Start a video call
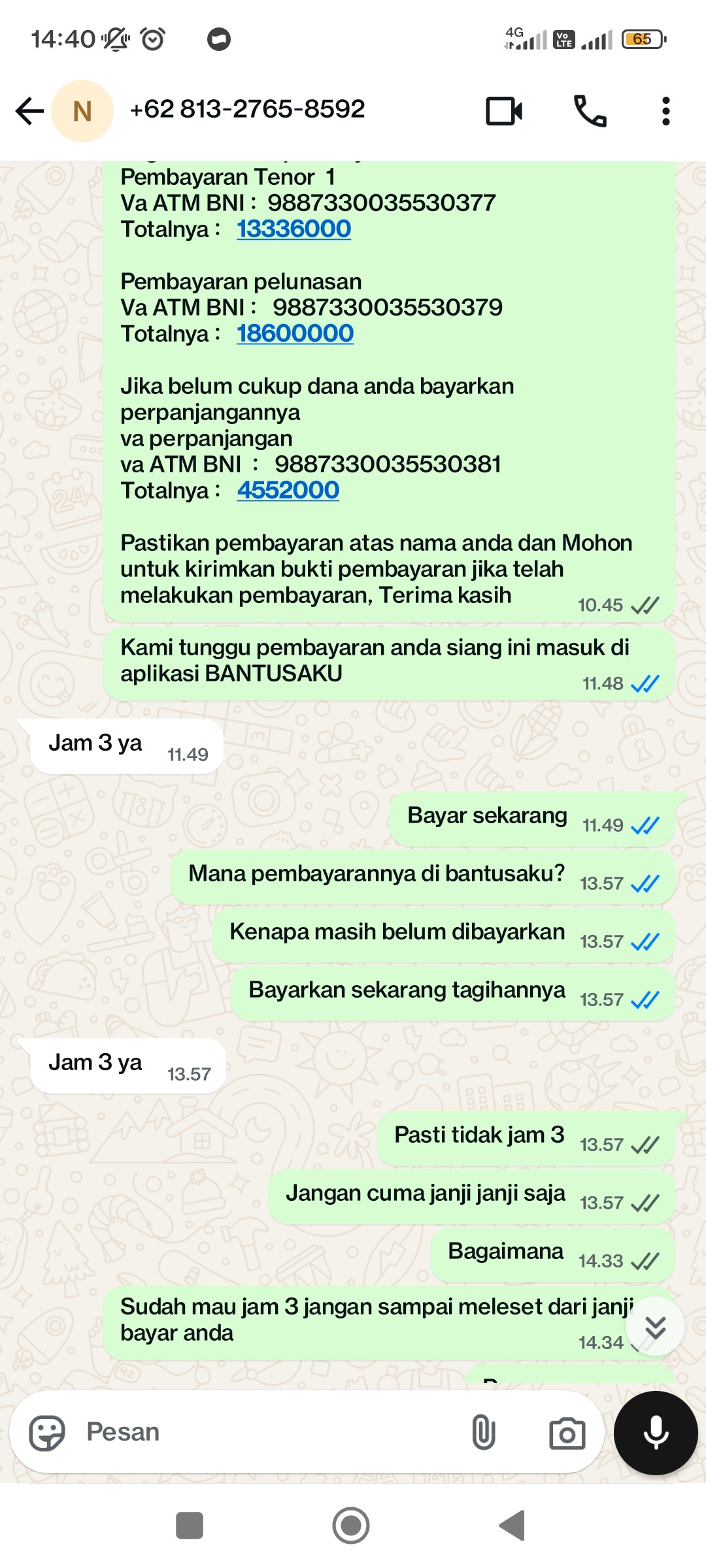The image size is (706, 1568). click(504, 111)
